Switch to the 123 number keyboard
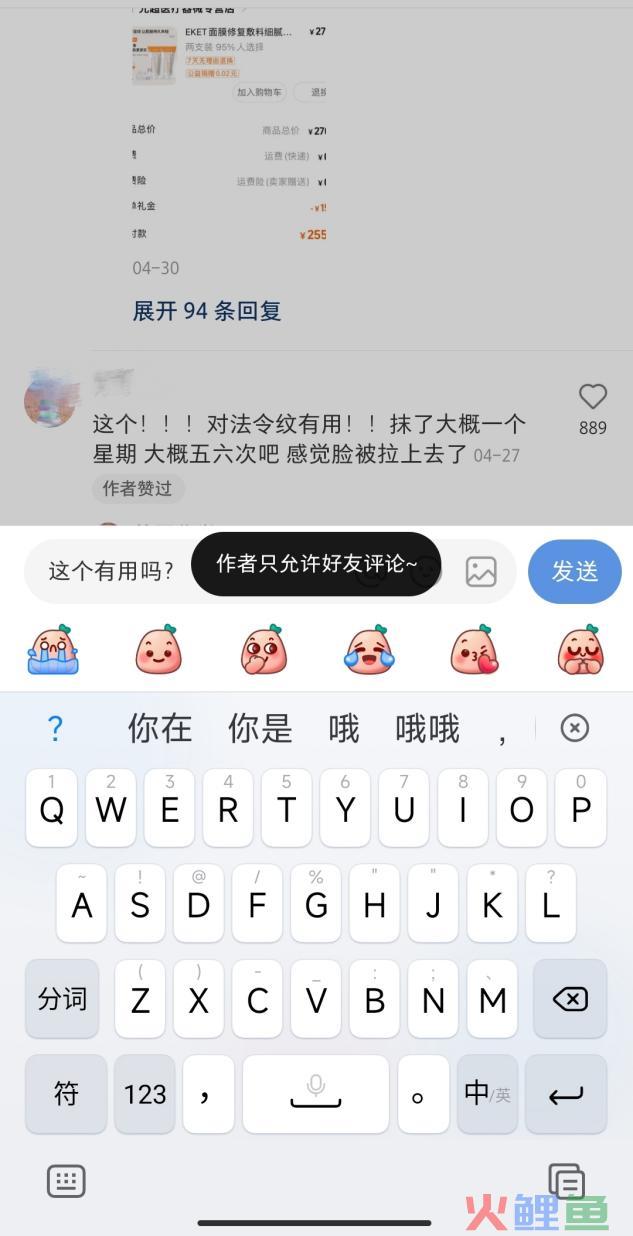The height and width of the screenshot is (1236, 633). pyautogui.click(x=145, y=1094)
